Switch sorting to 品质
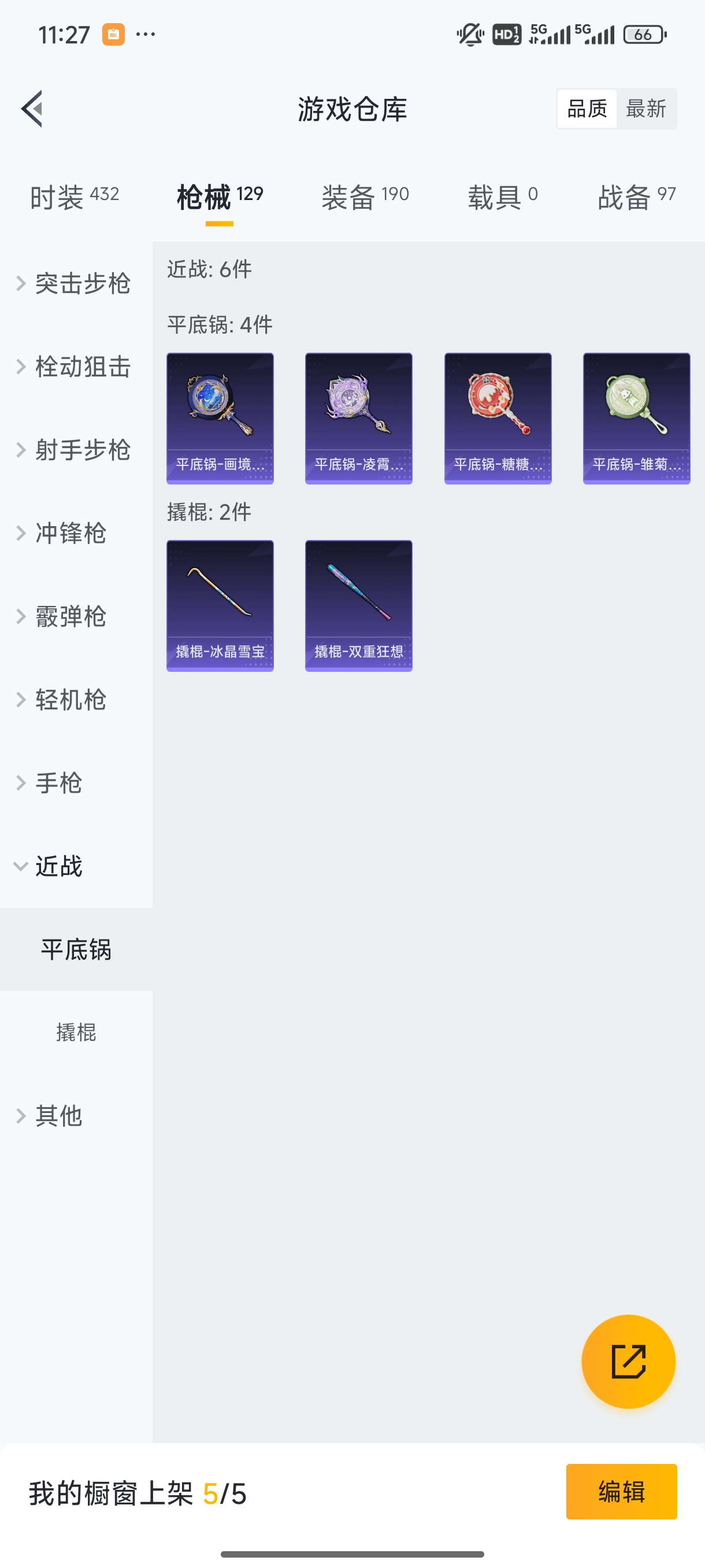The width and height of the screenshot is (705, 1568). coord(586,108)
